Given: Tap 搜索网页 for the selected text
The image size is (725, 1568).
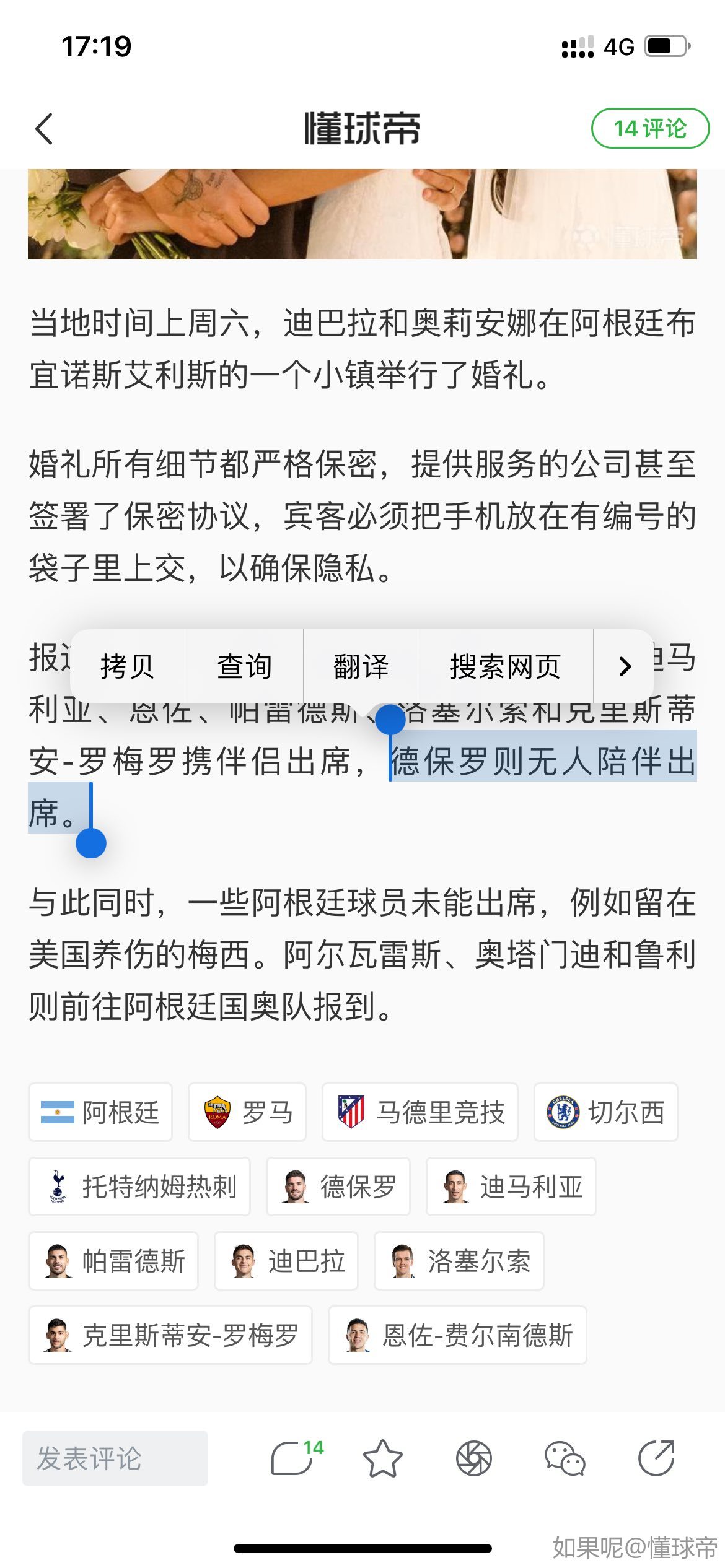Looking at the screenshot, I should tap(506, 667).
